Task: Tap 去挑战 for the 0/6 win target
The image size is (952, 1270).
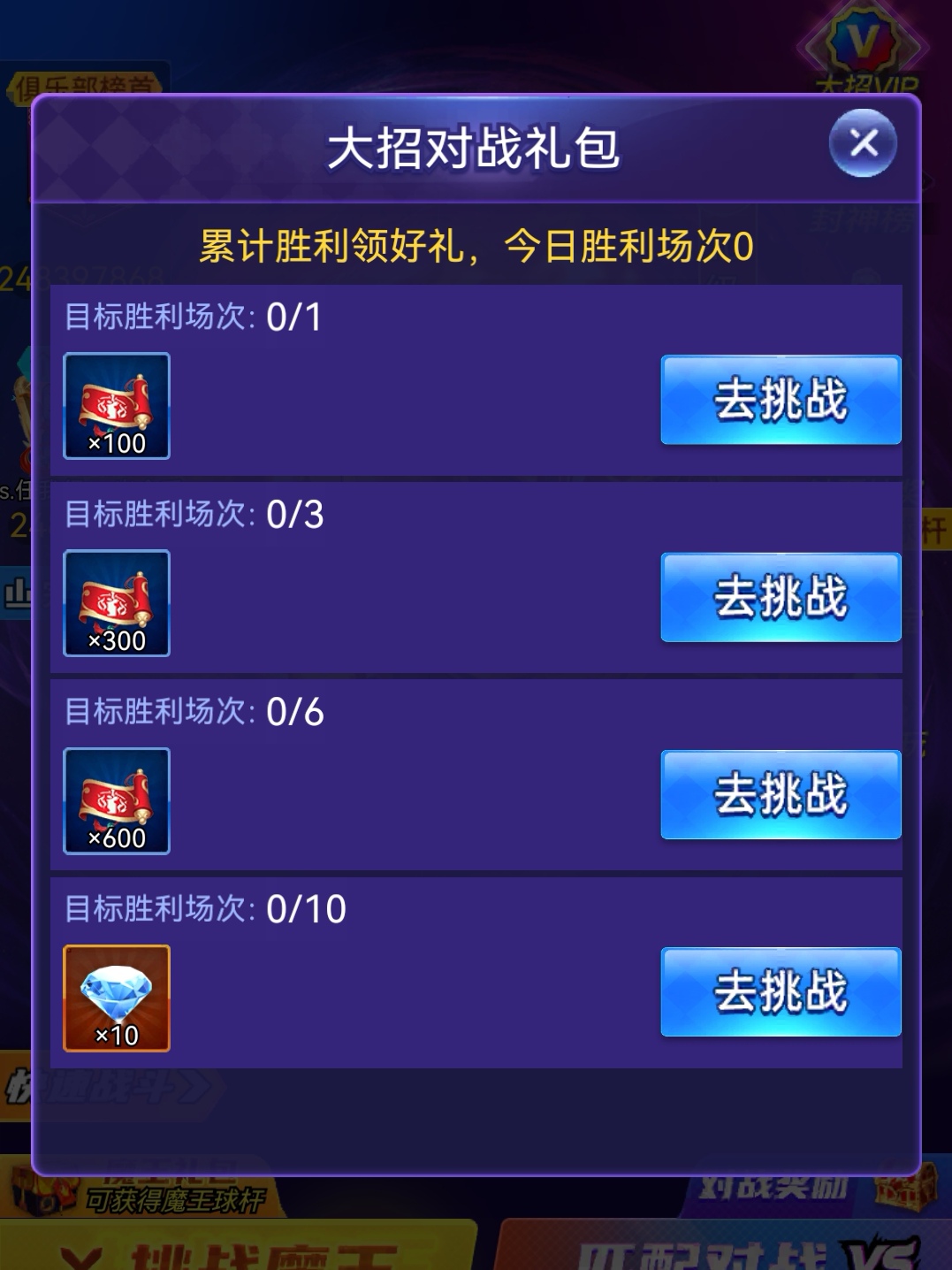Action: pos(781,794)
